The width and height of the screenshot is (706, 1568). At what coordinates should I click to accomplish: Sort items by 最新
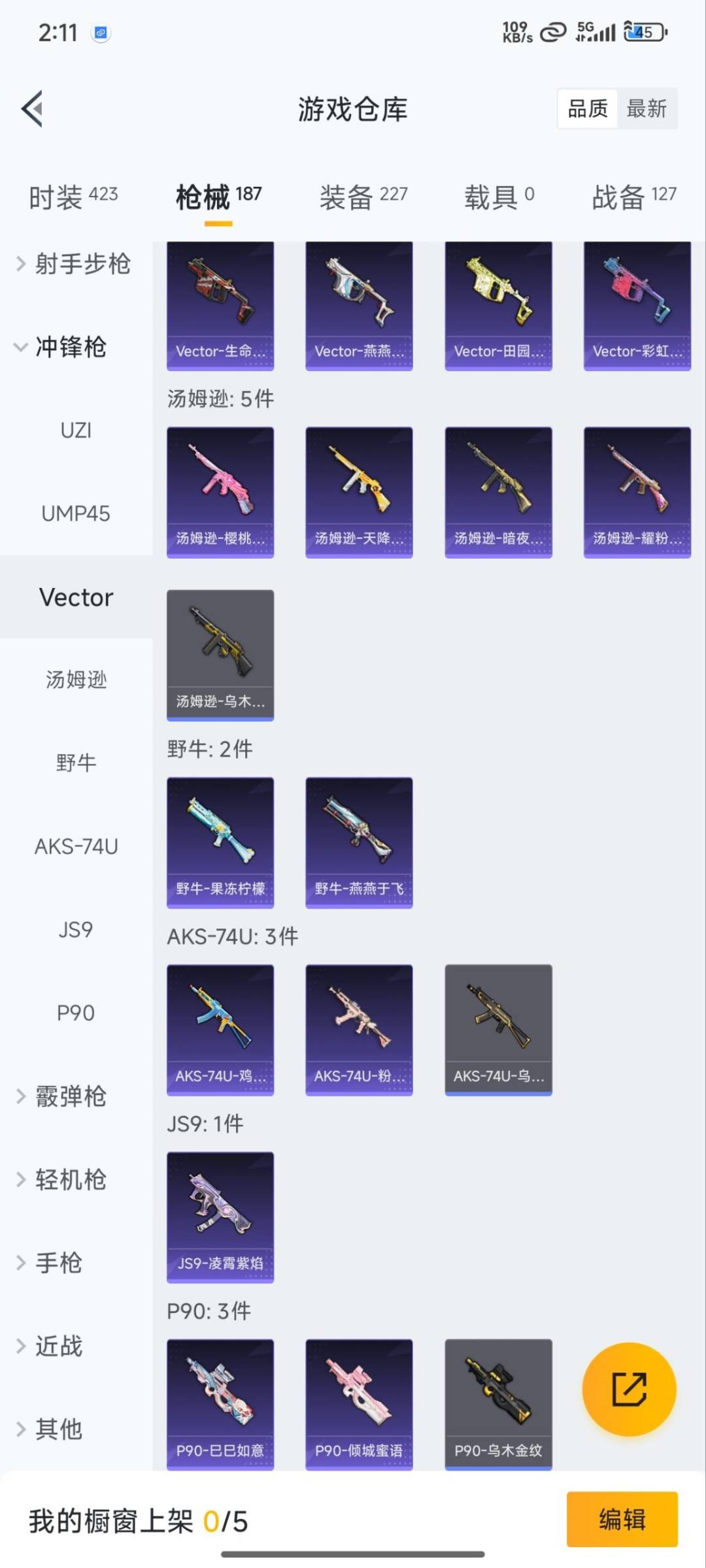[x=646, y=108]
